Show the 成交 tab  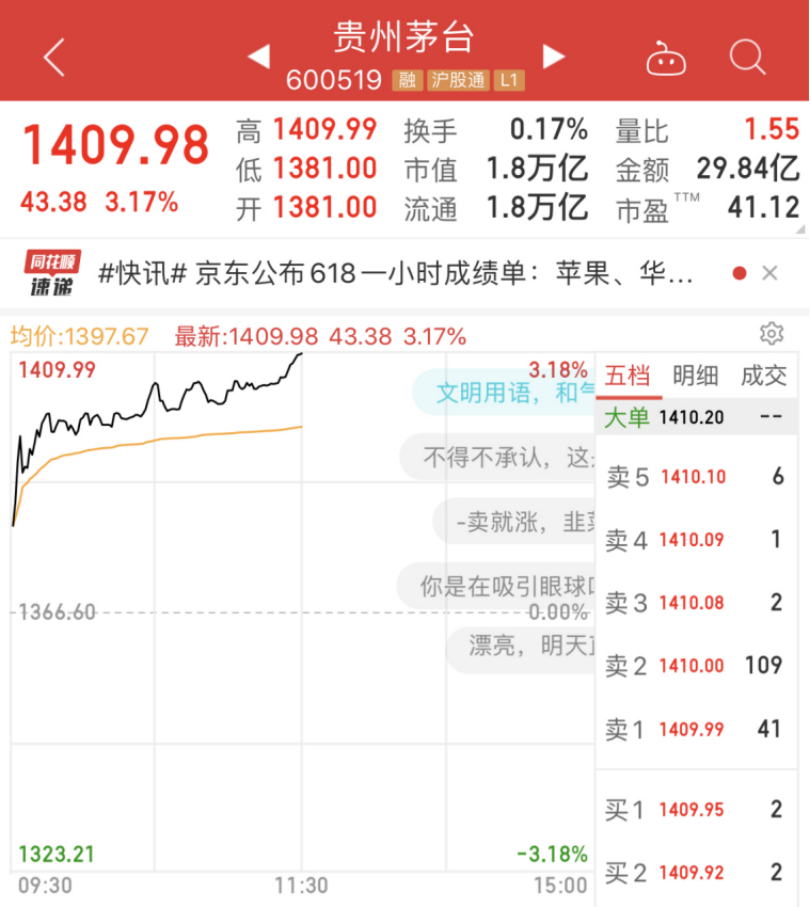click(x=763, y=376)
